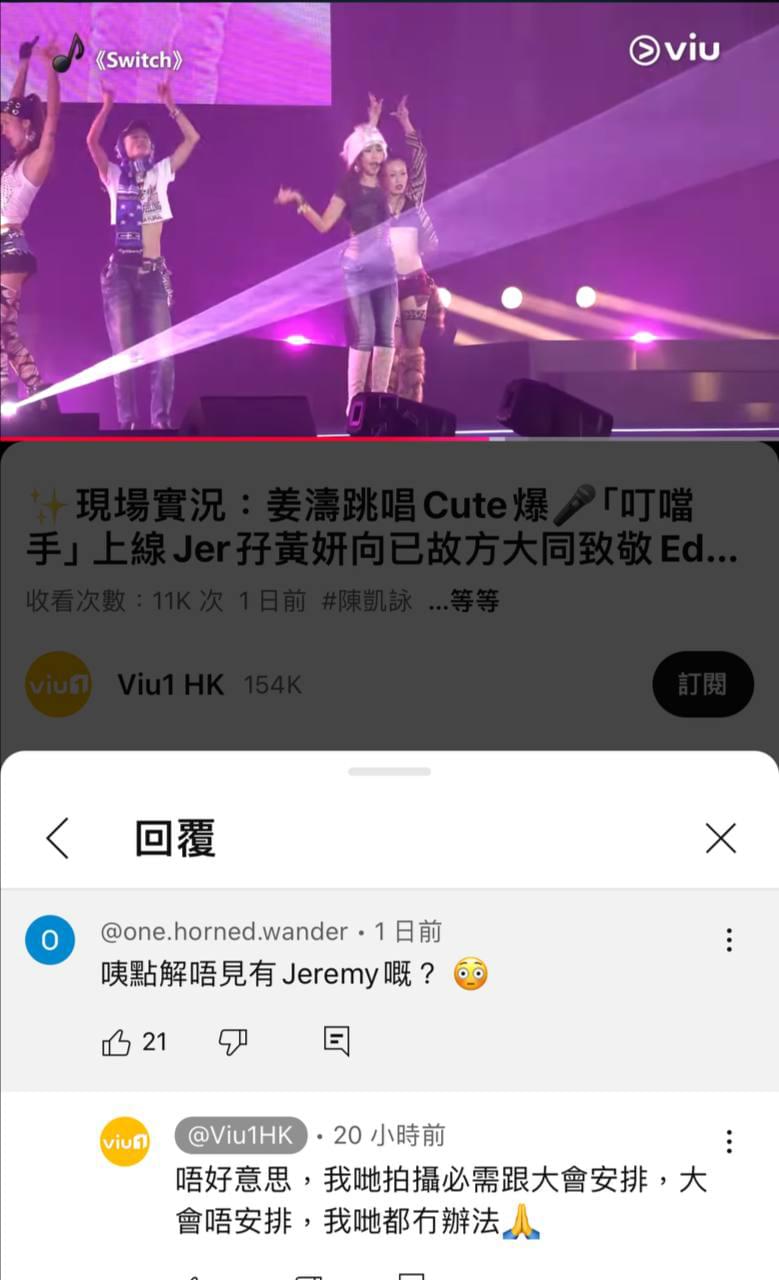
Task: Go back from the replies panel
Action: click(x=58, y=838)
